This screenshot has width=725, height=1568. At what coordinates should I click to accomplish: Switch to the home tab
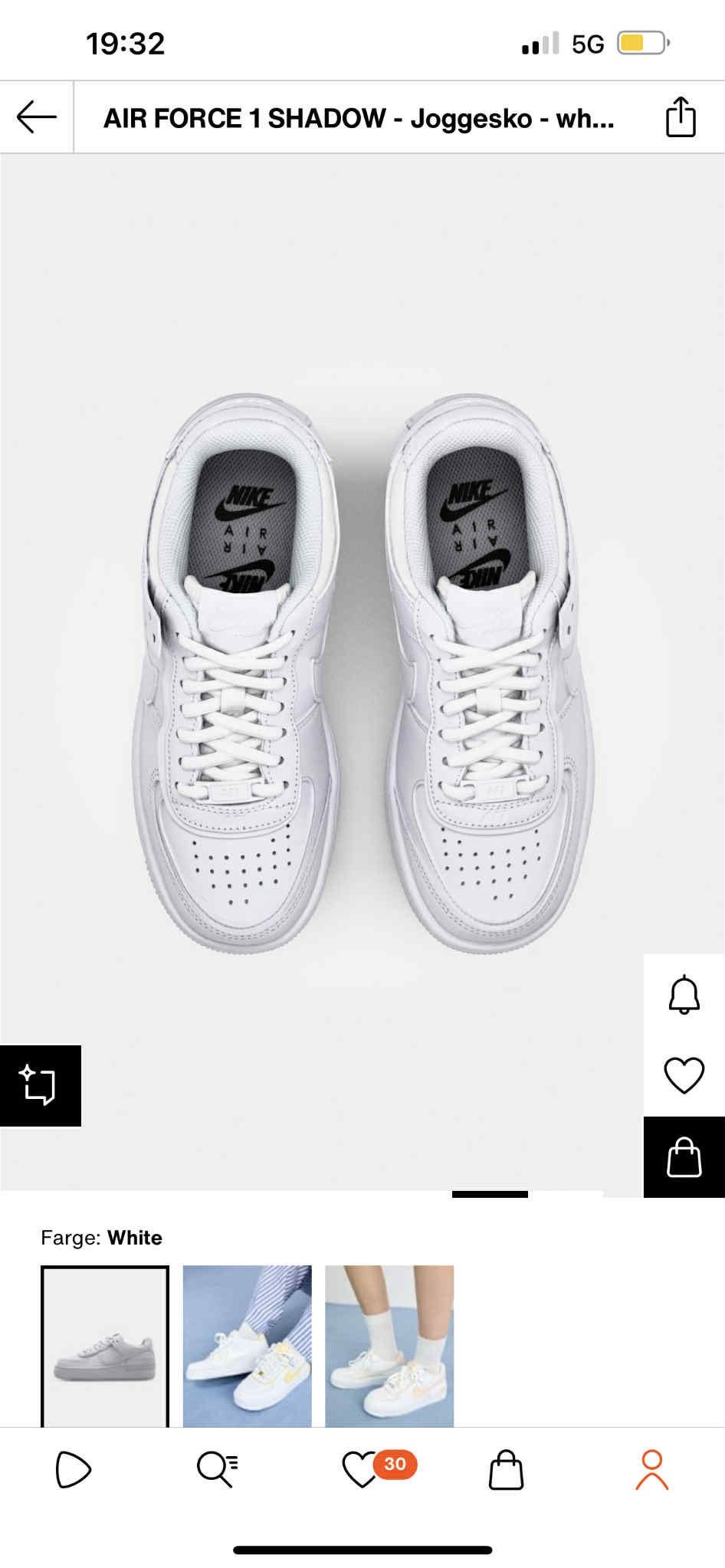tap(73, 1470)
